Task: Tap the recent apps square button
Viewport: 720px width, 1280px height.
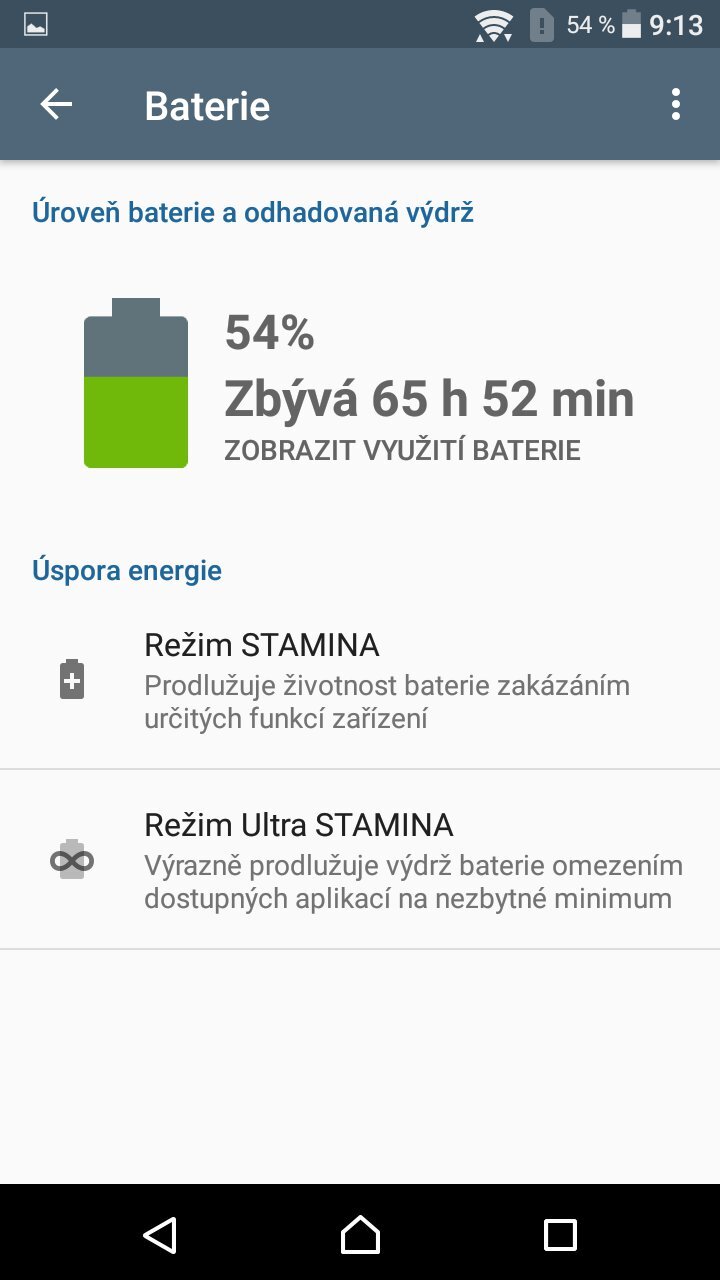Action: coord(560,1236)
